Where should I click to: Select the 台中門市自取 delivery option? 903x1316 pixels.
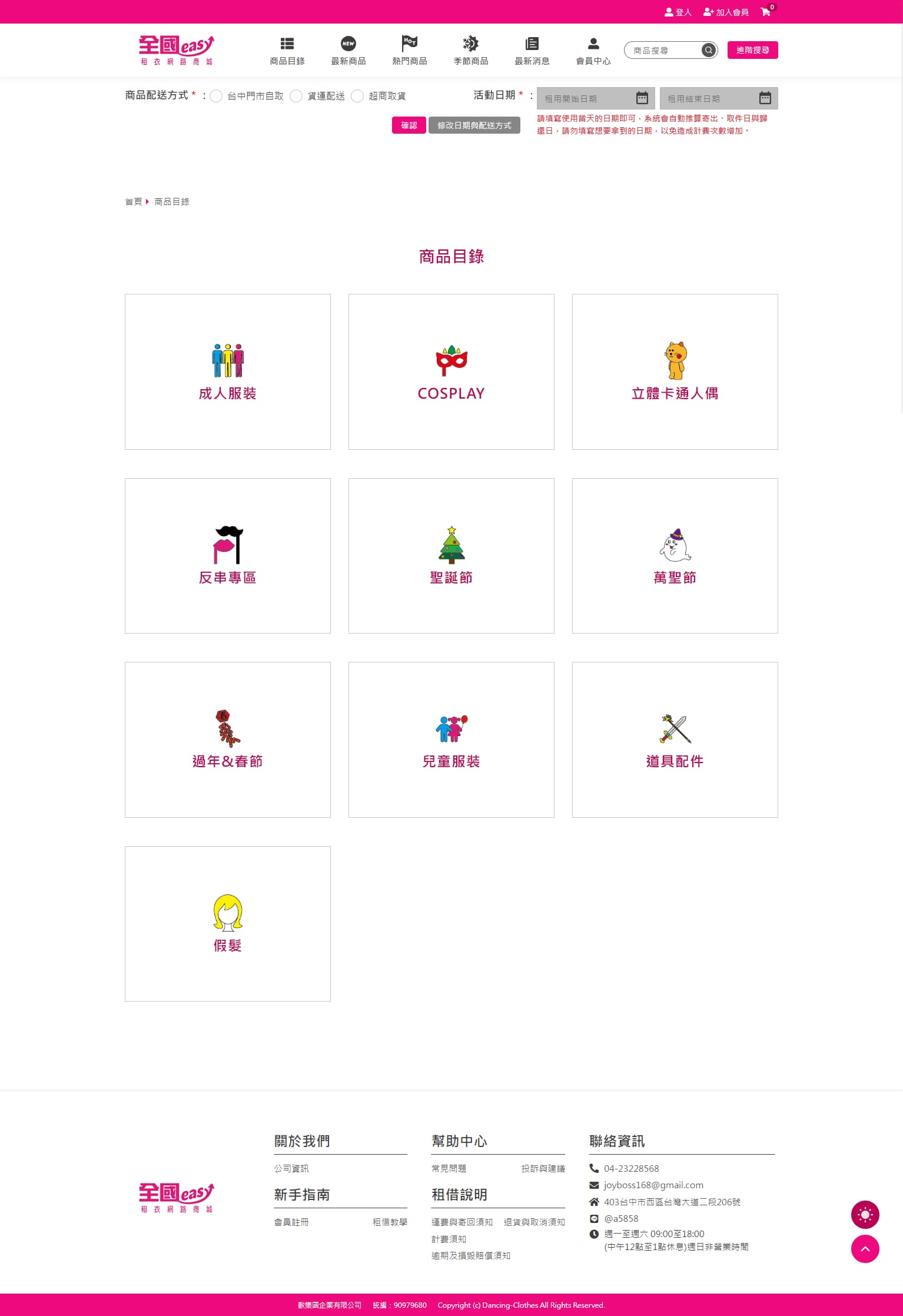click(216, 96)
